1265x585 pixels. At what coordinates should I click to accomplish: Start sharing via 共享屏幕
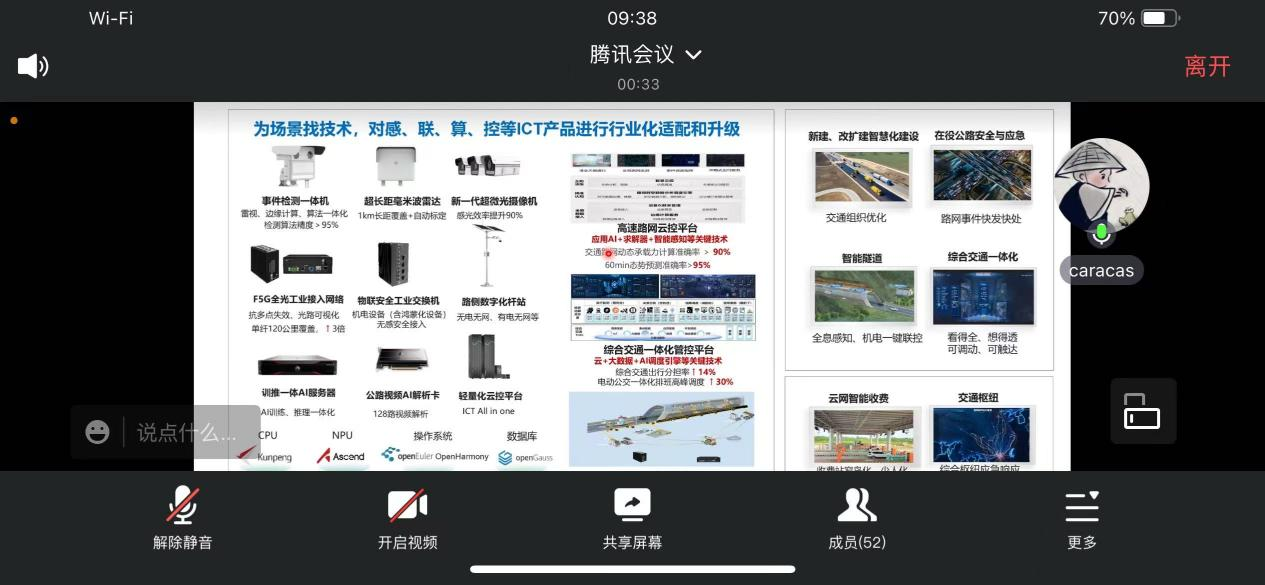632,518
